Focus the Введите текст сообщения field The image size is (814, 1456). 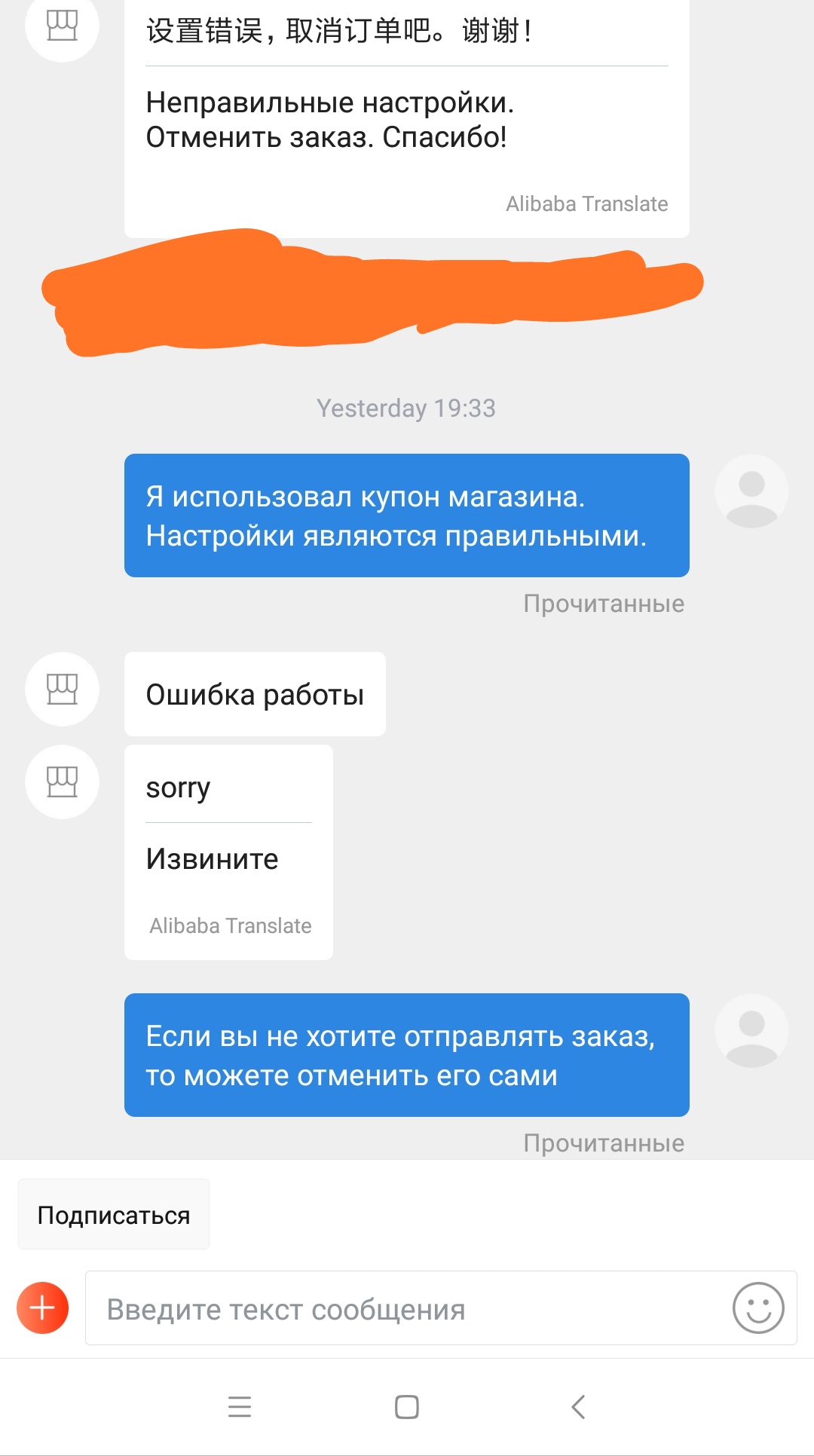(441, 1308)
